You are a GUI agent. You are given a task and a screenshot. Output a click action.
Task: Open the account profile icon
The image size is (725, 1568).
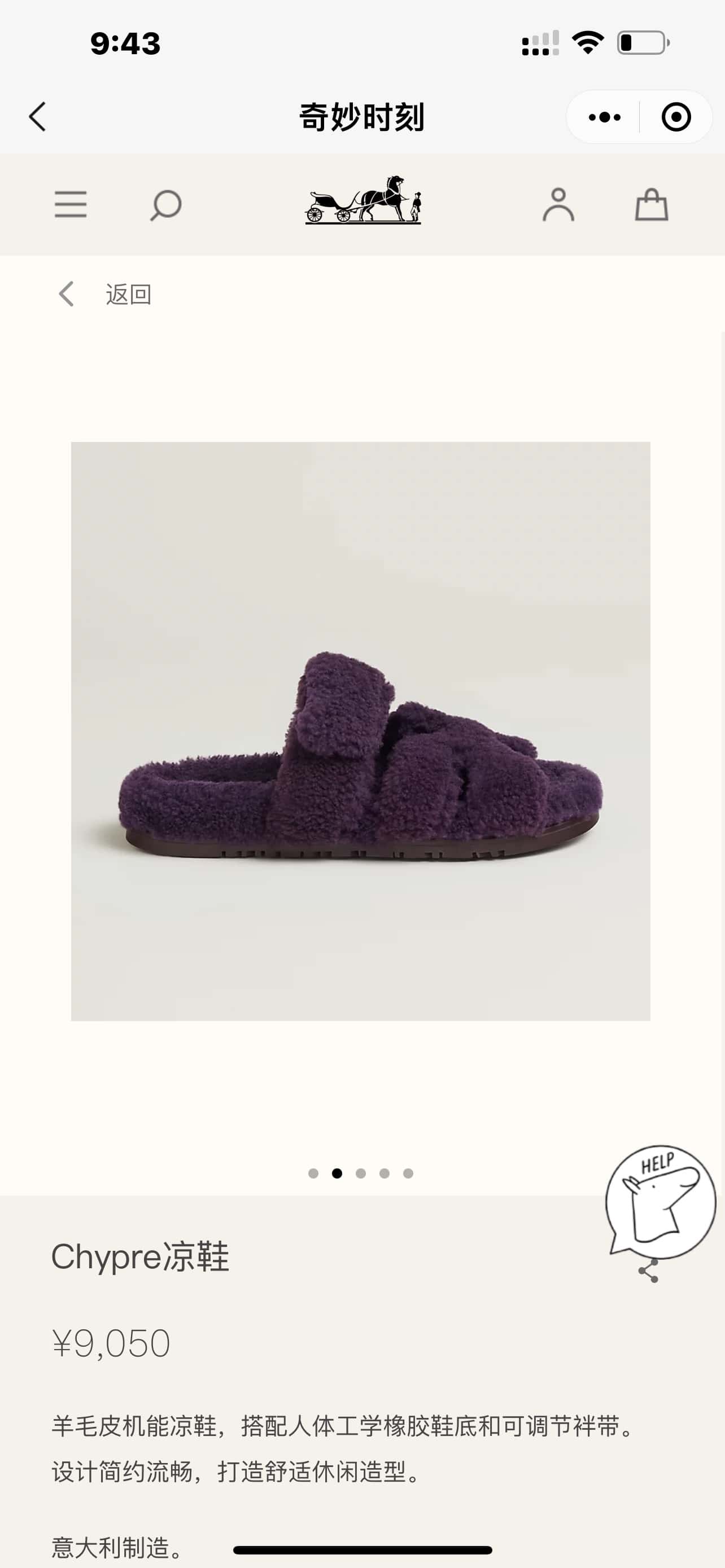click(558, 204)
